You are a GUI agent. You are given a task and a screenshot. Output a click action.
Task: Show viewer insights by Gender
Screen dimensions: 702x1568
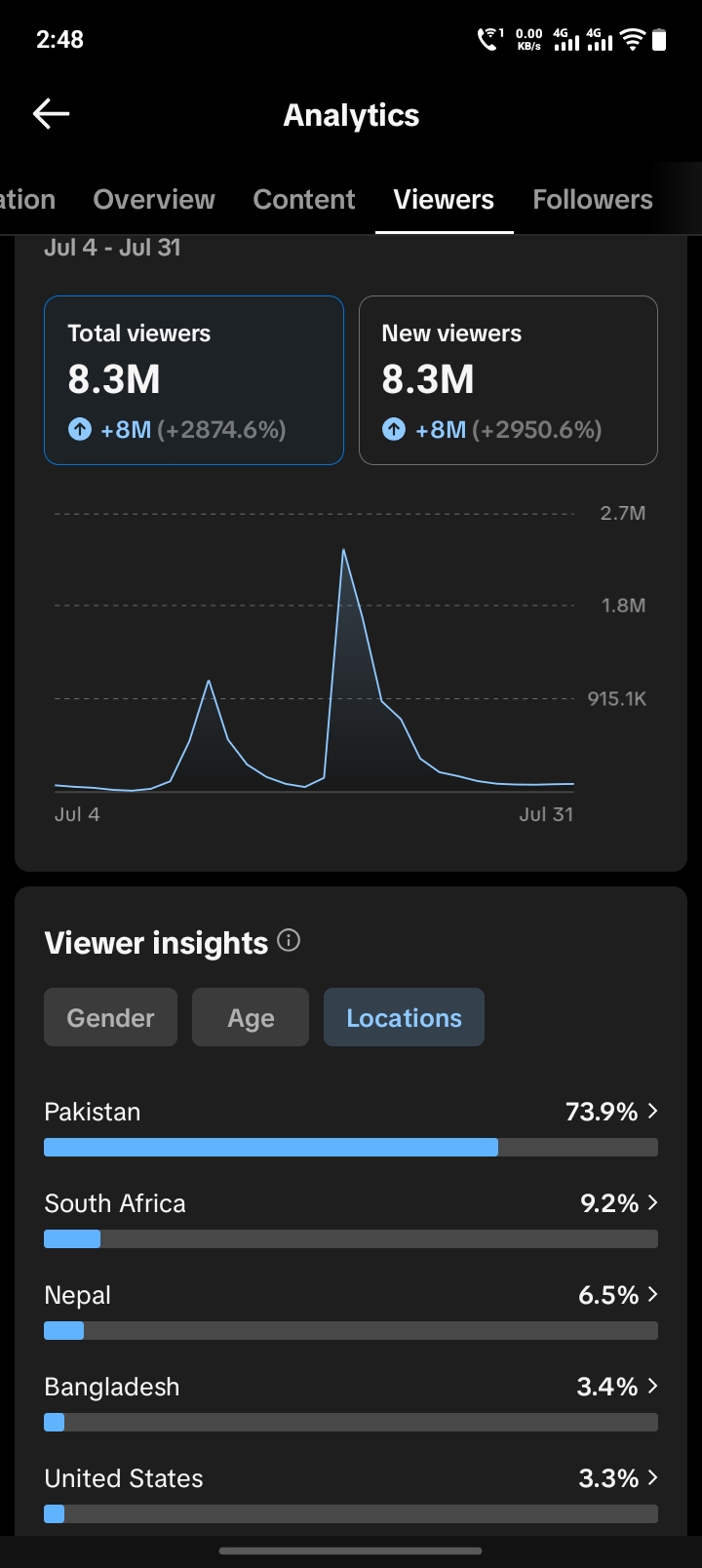(110, 1017)
